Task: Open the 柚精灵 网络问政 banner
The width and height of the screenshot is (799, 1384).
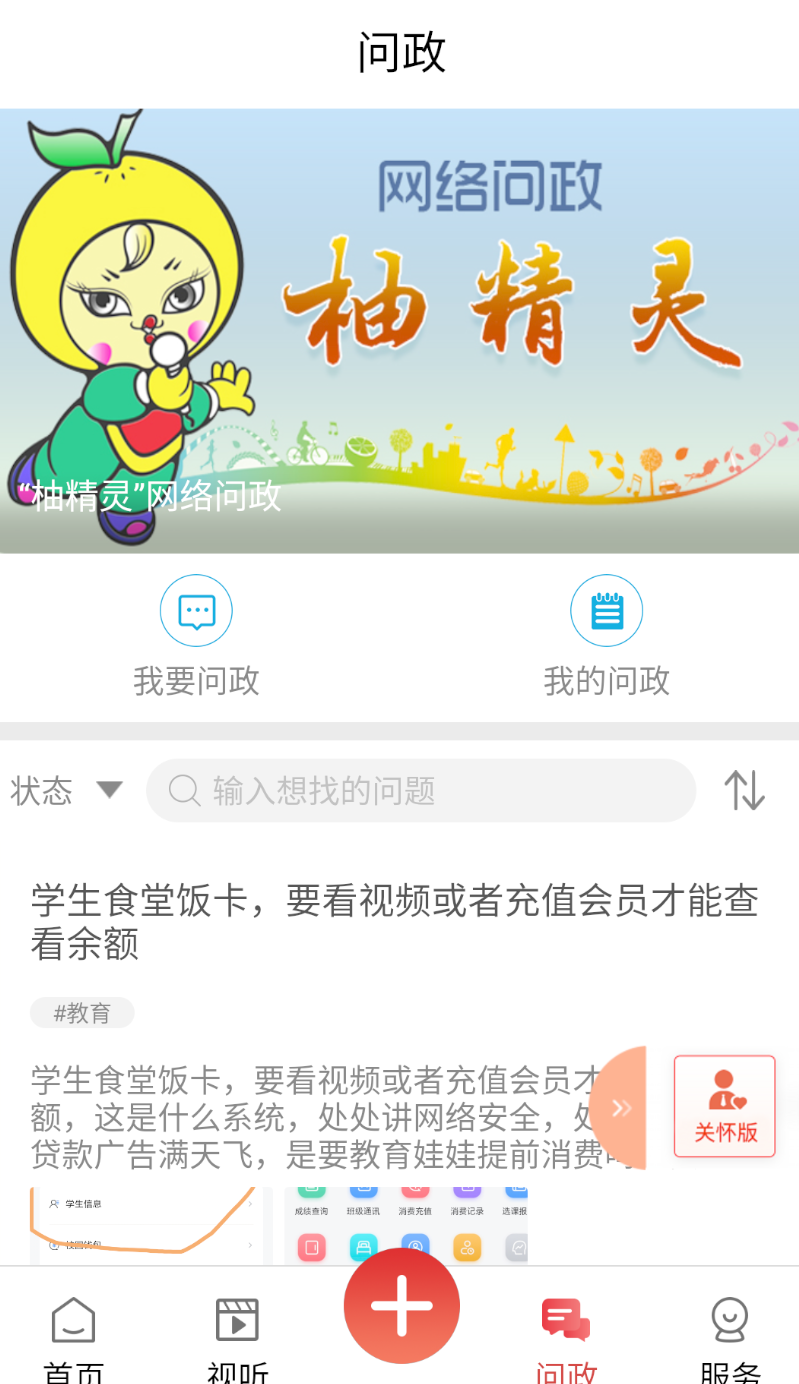Action: (400, 330)
